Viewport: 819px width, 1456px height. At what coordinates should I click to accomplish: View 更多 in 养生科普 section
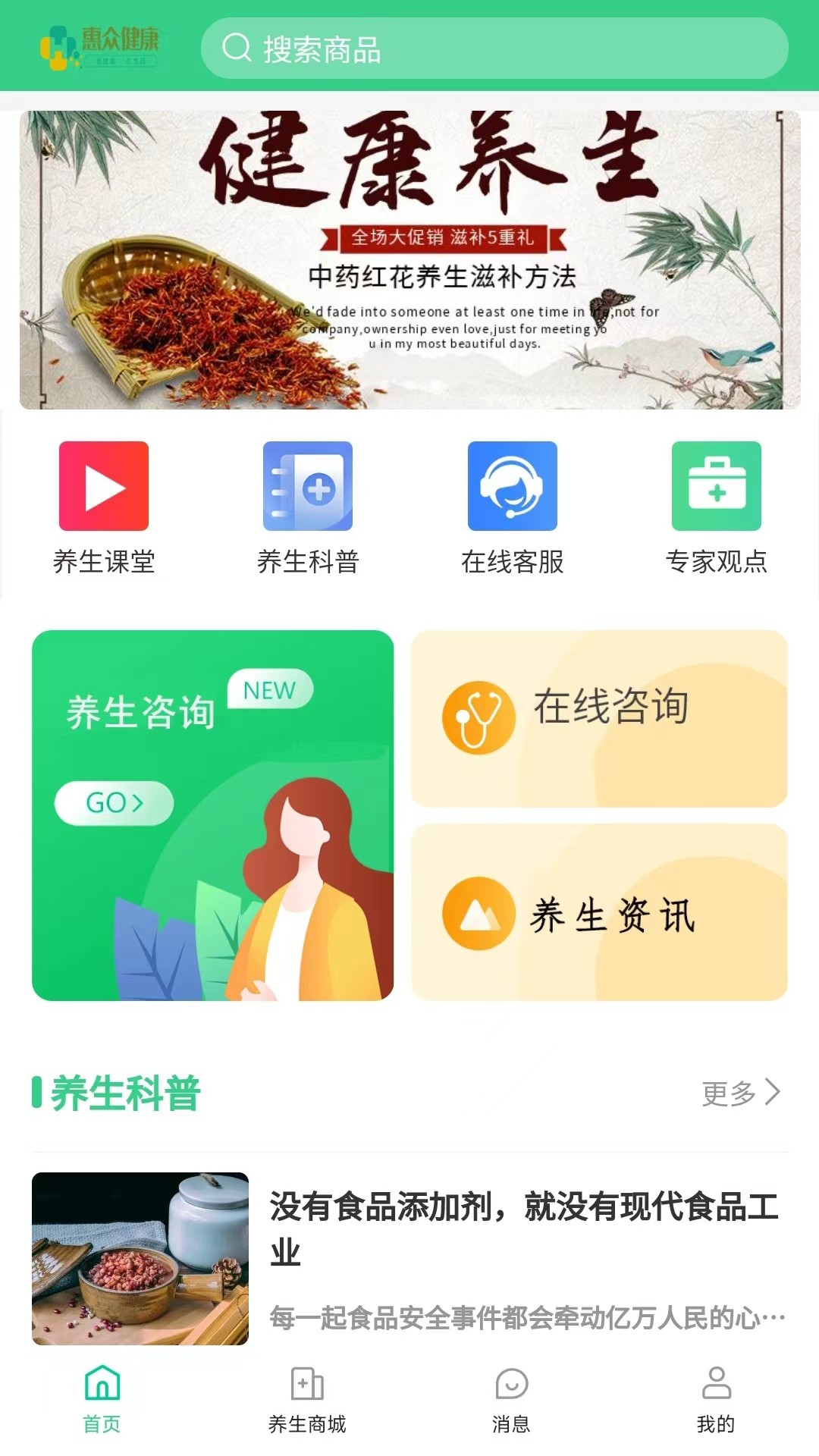pos(740,1093)
